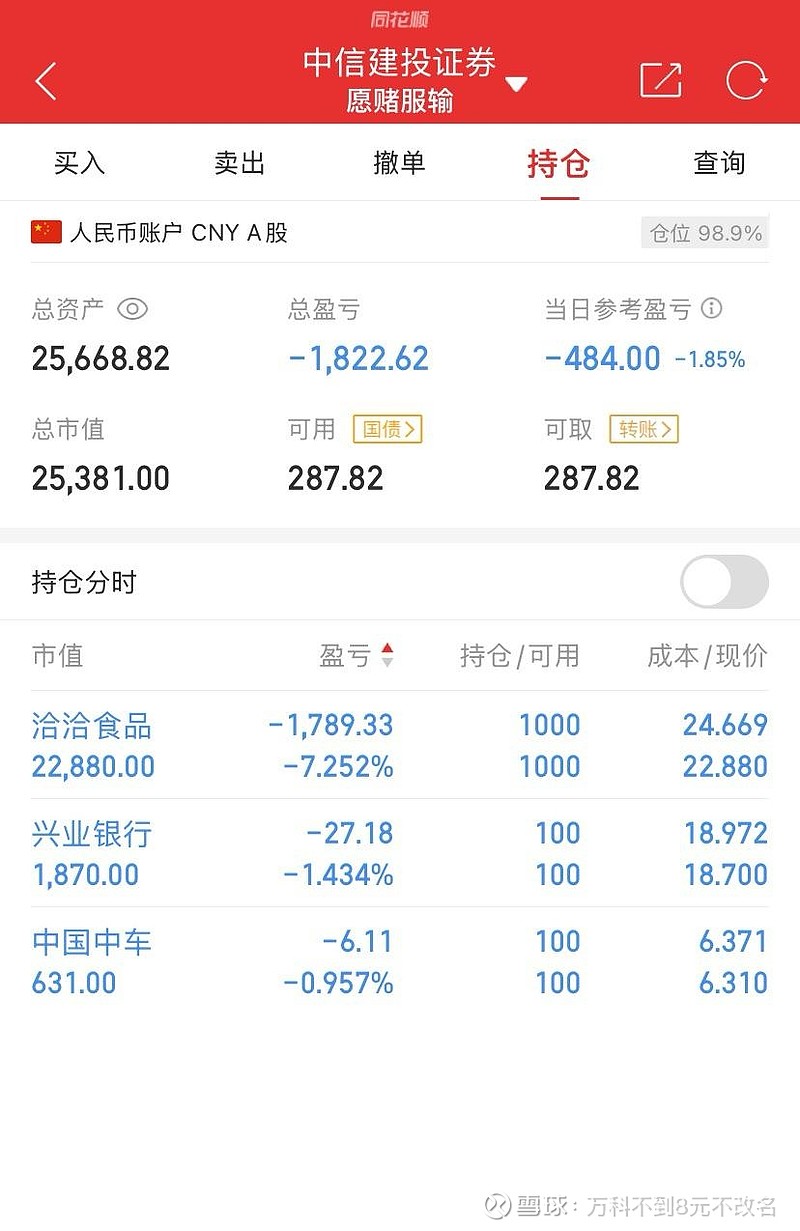
Task: Sort holdings by 盈亏 column
Action: (356, 656)
